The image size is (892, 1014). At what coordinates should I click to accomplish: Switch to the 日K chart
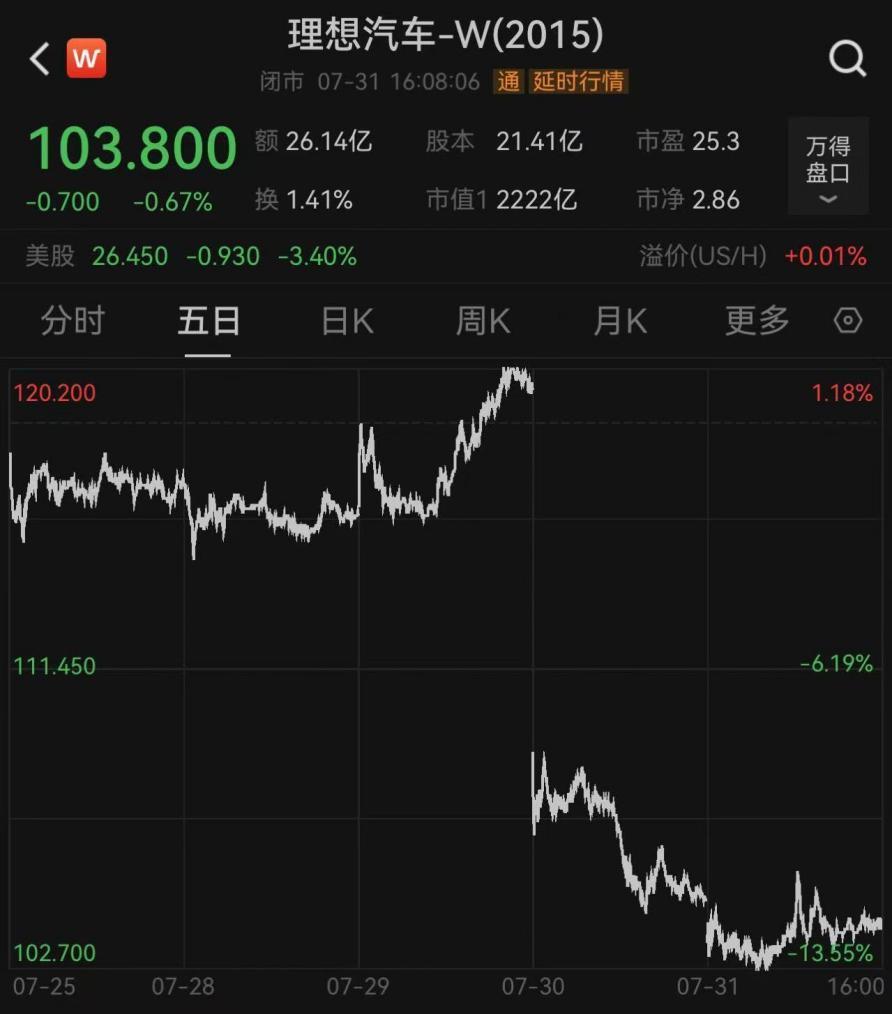click(347, 321)
